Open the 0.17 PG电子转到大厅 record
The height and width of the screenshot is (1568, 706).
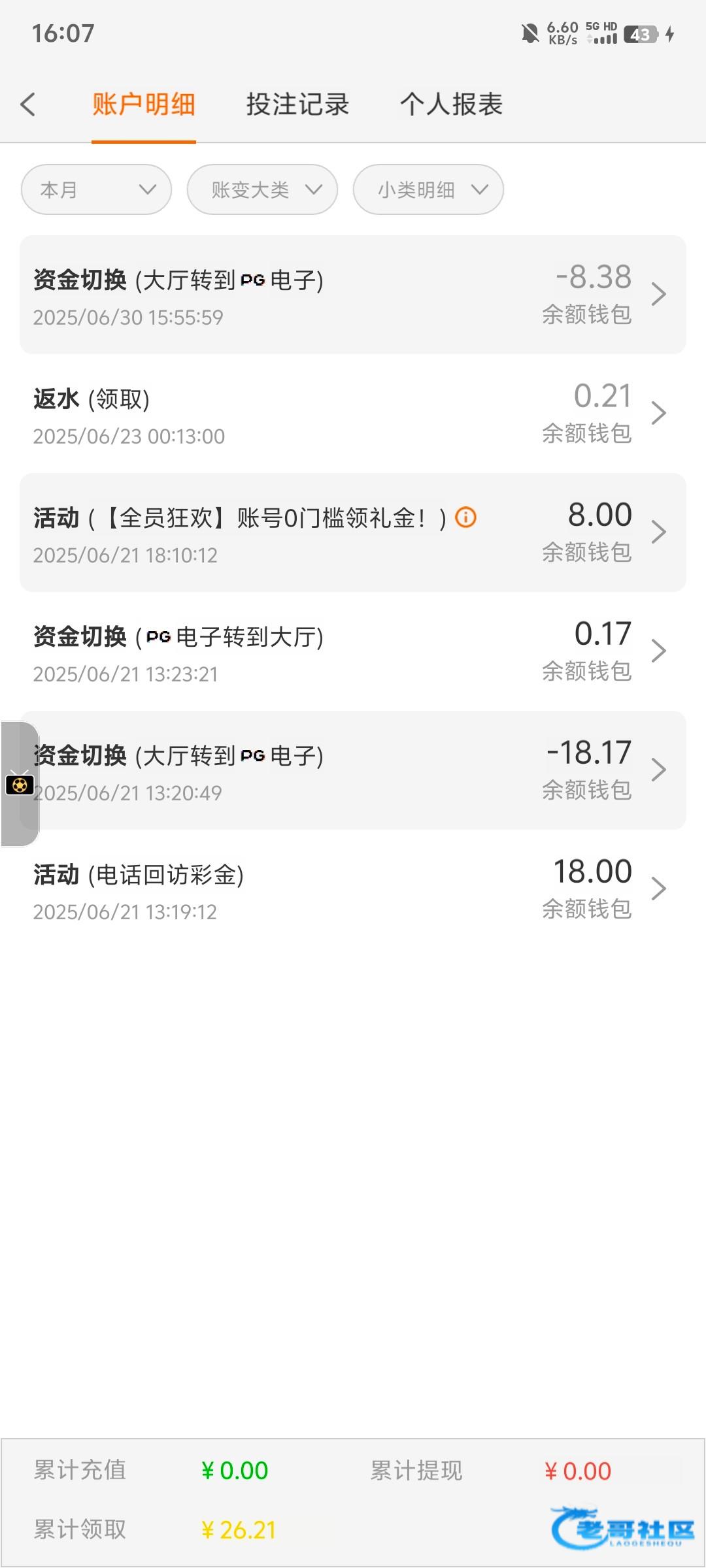[353, 651]
